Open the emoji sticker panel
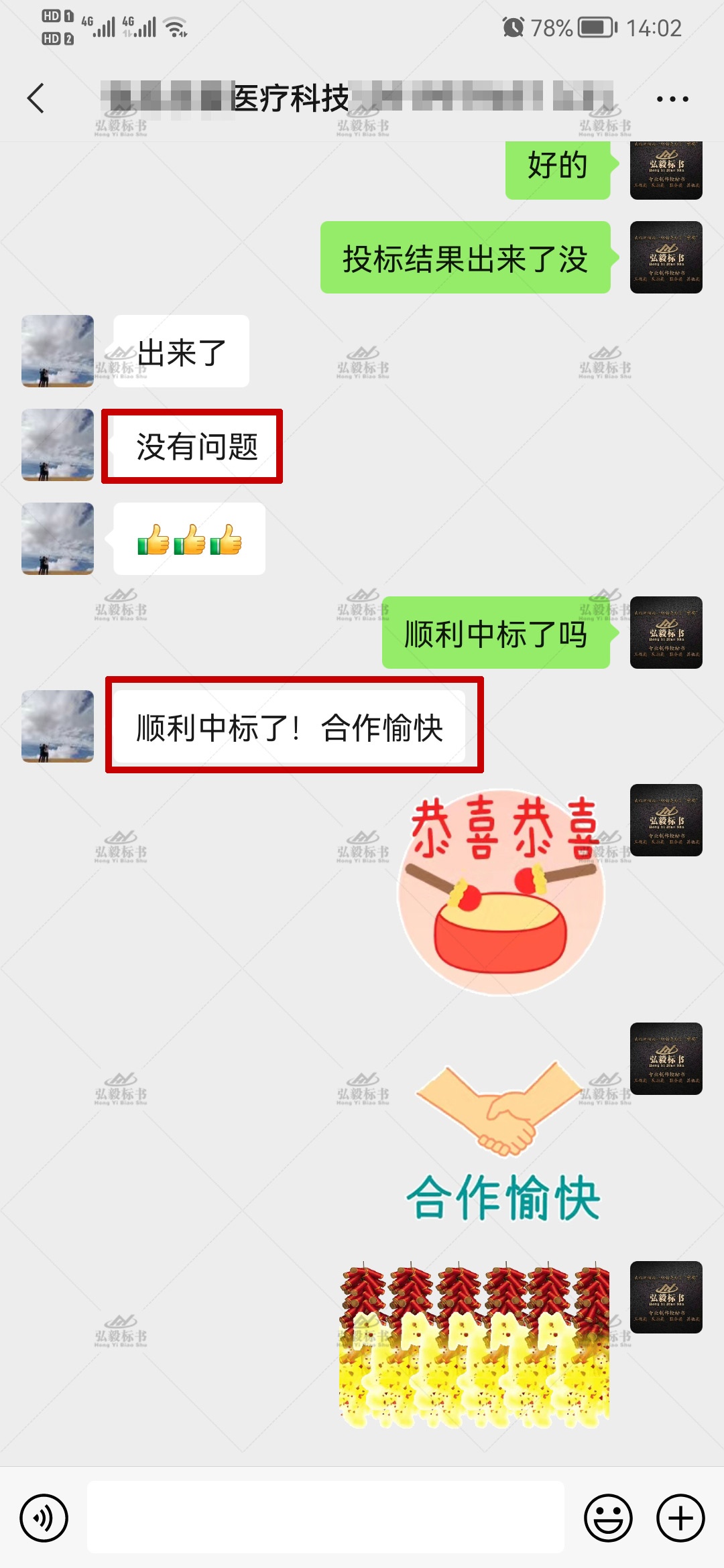724x1568 pixels. click(x=608, y=1518)
